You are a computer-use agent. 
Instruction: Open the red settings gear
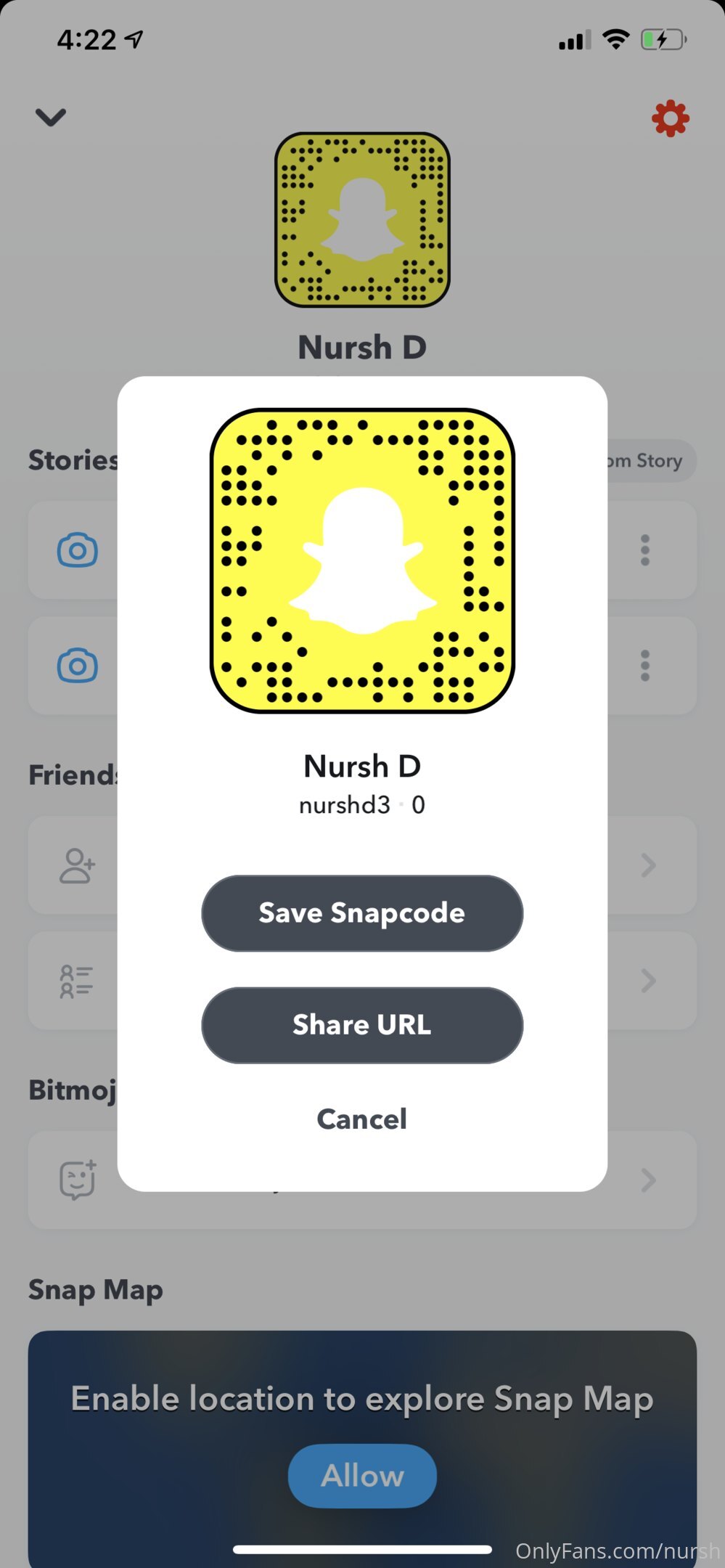point(670,118)
